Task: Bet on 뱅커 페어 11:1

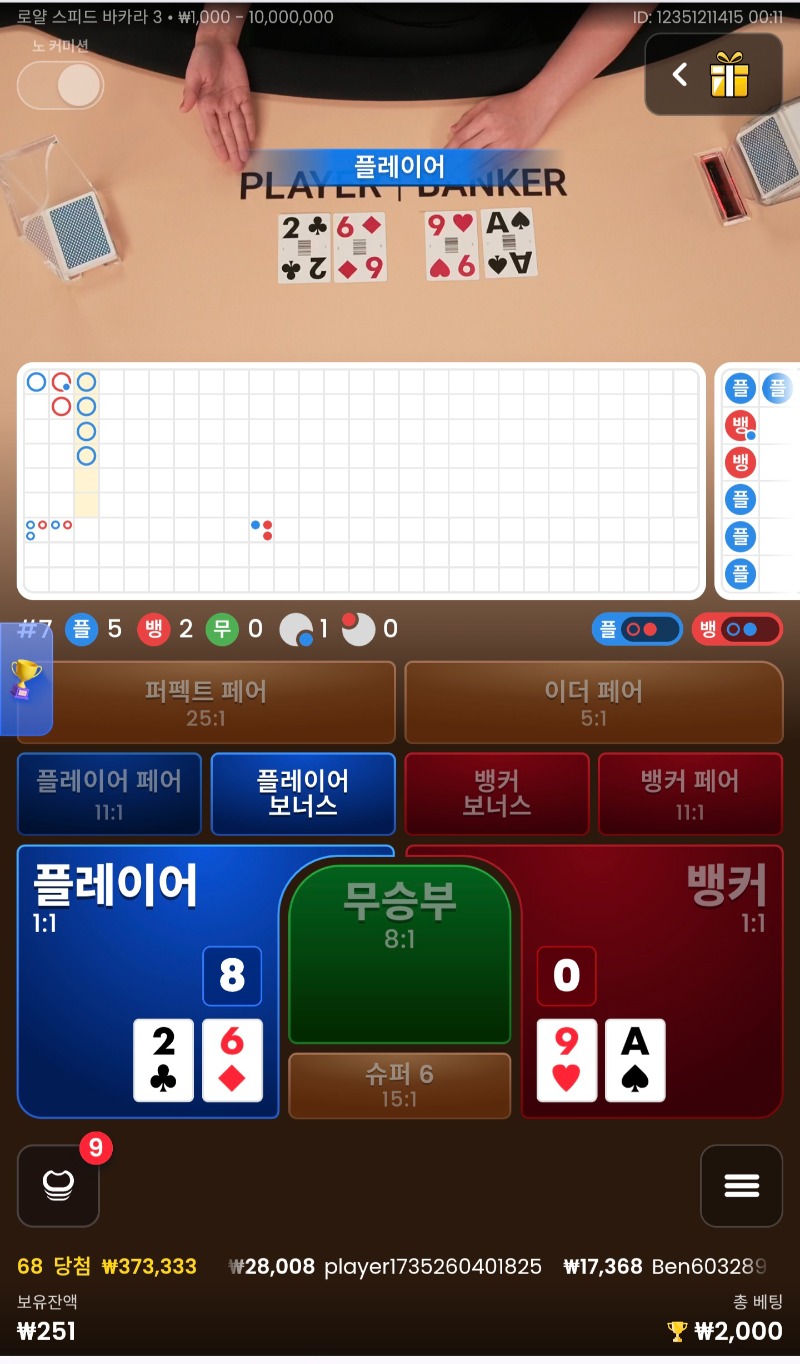Action: pyautogui.click(x=690, y=794)
